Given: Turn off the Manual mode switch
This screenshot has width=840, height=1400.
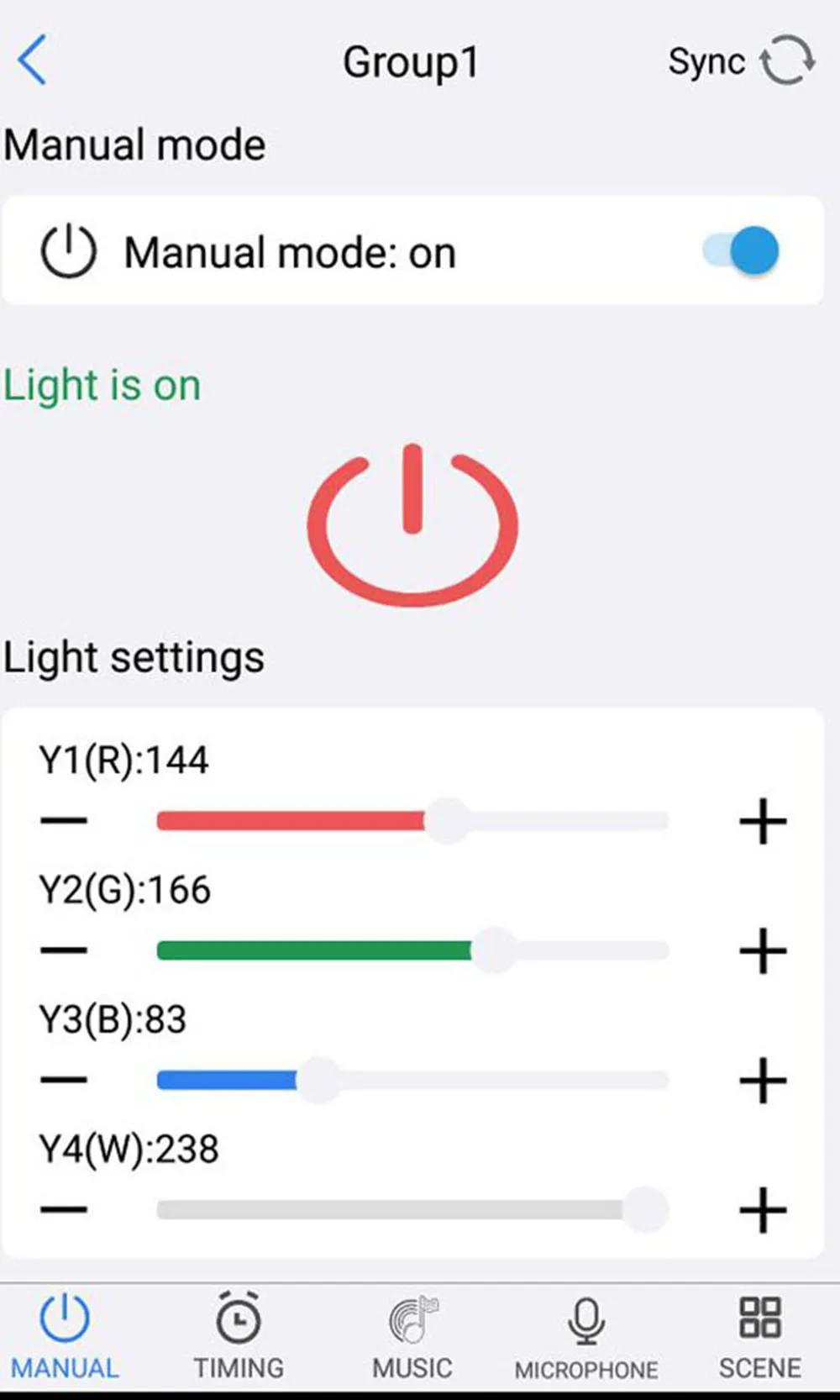Looking at the screenshot, I should click(741, 250).
